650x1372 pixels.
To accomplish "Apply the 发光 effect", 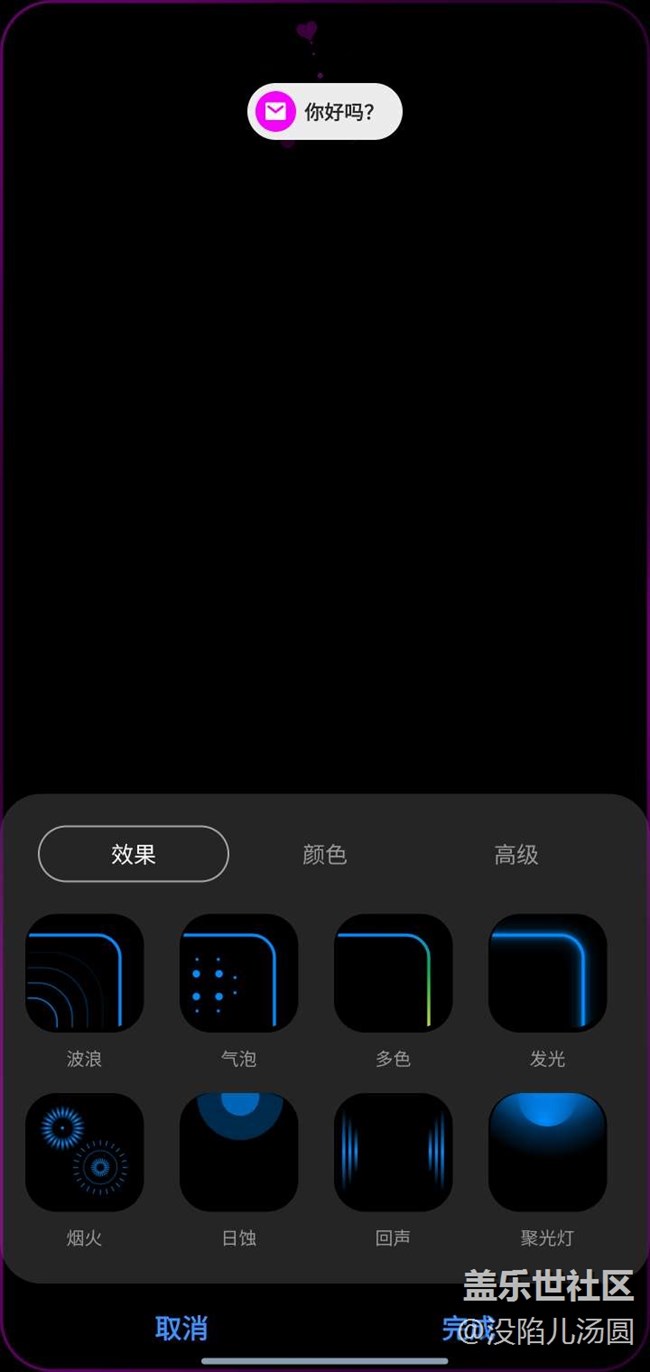I will point(547,973).
